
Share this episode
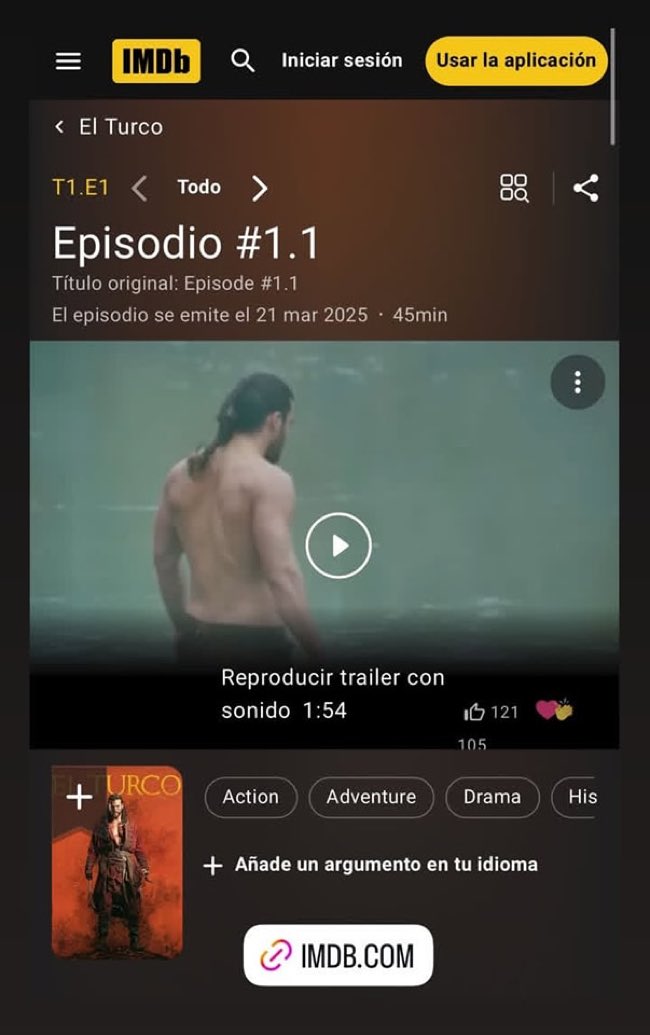(x=586, y=188)
